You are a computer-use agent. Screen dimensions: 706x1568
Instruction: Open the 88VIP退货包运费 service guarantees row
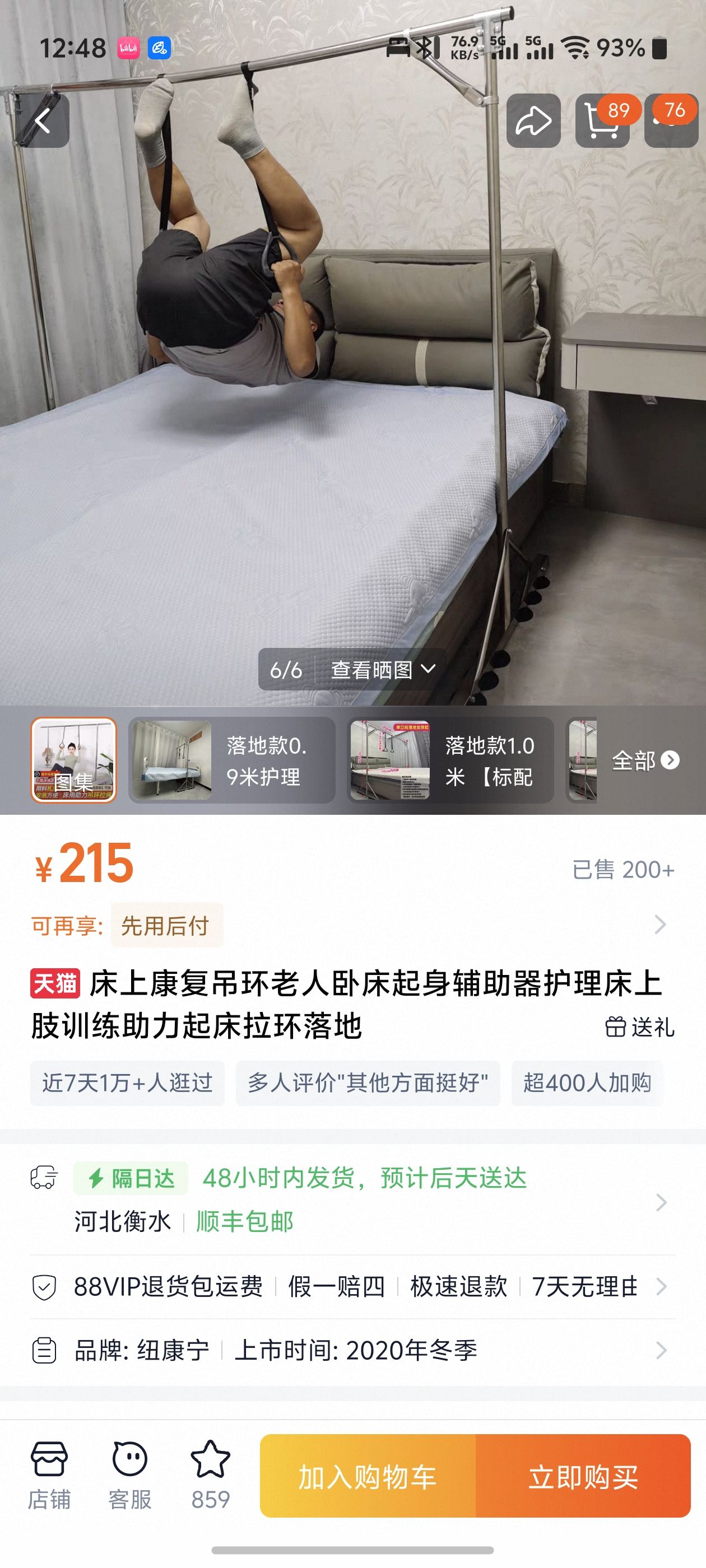(352, 1287)
